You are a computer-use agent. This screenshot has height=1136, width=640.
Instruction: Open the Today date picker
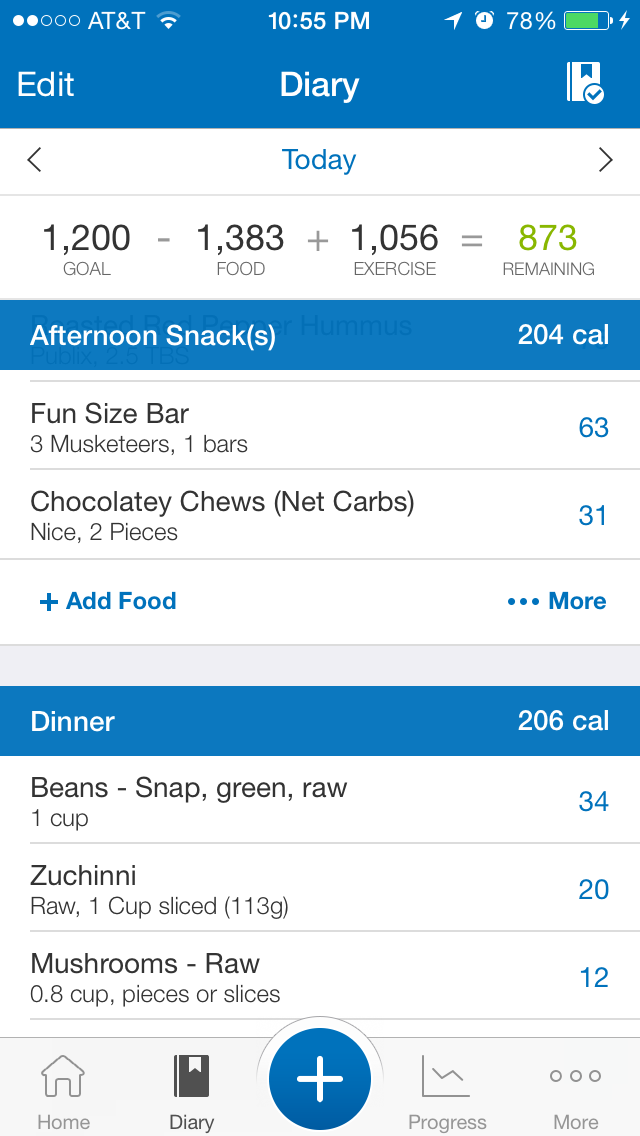tap(319, 160)
